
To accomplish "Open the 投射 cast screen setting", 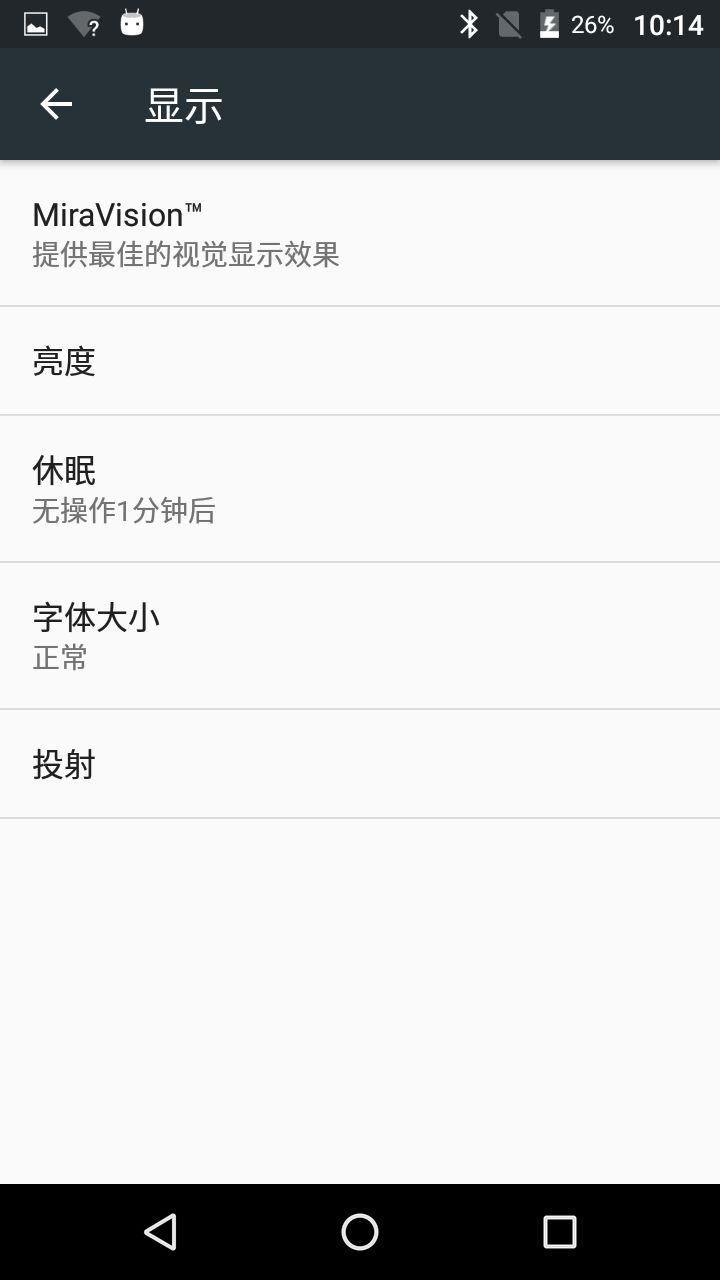I will click(x=360, y=765).
